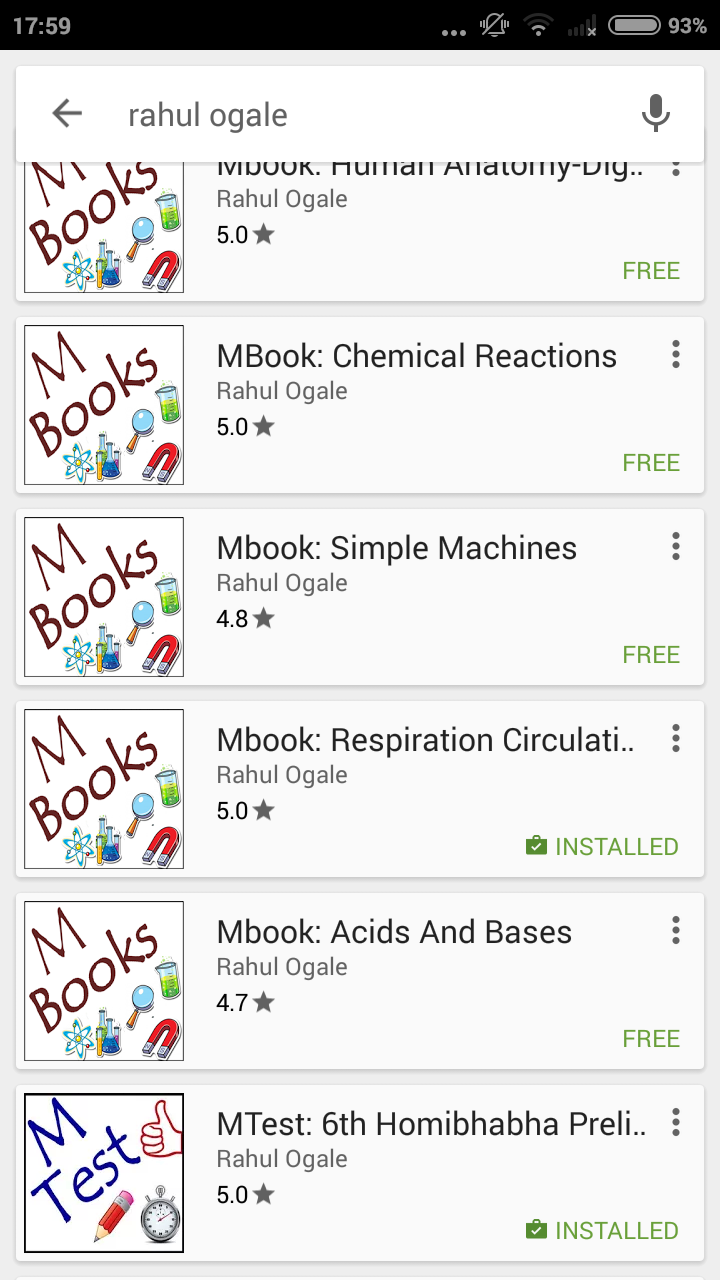Show options for Mbook: Simple Machines
This screenshot has height=1280, width=720.
tap(676, 546)
